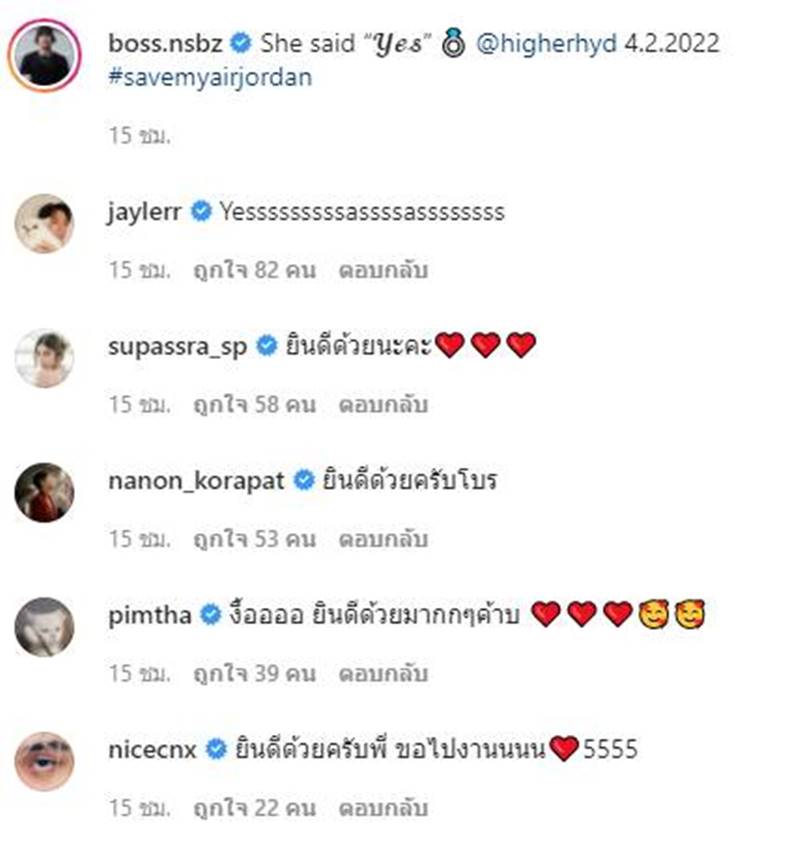This screenshot has height=850, width=800.
Task: Reply to nanon_korapat's comment
Action: 383,539
